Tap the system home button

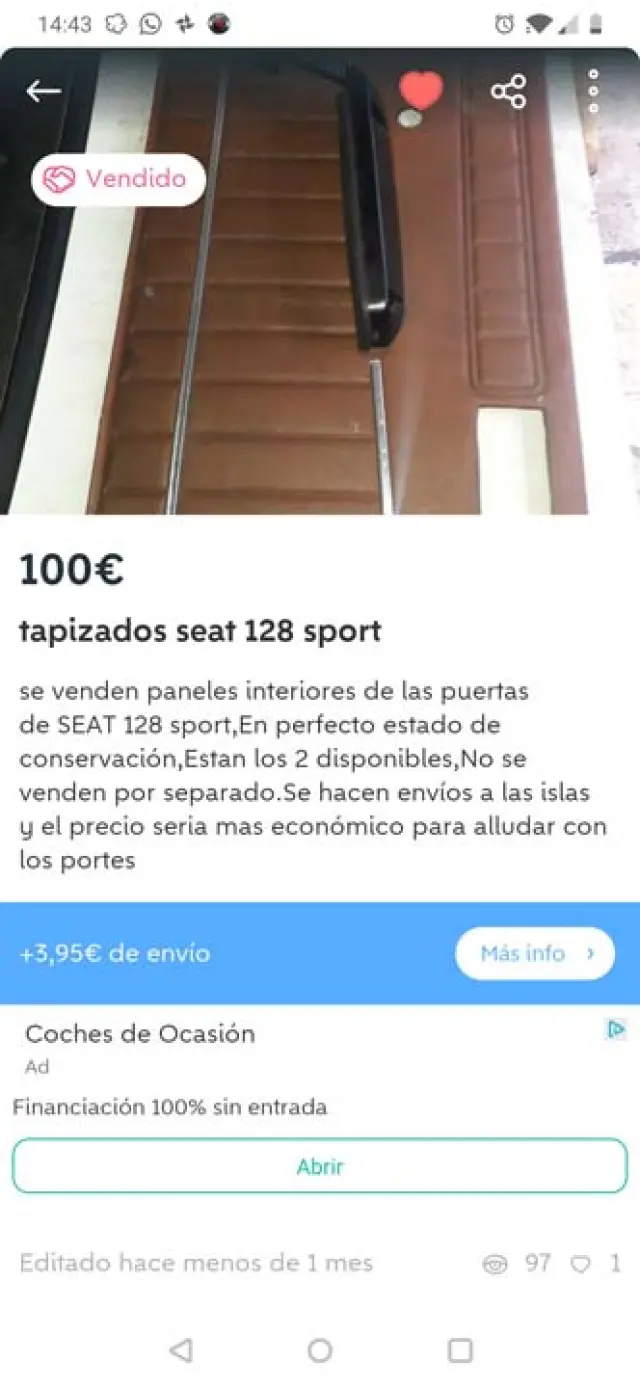click(x=320, y=1351)
